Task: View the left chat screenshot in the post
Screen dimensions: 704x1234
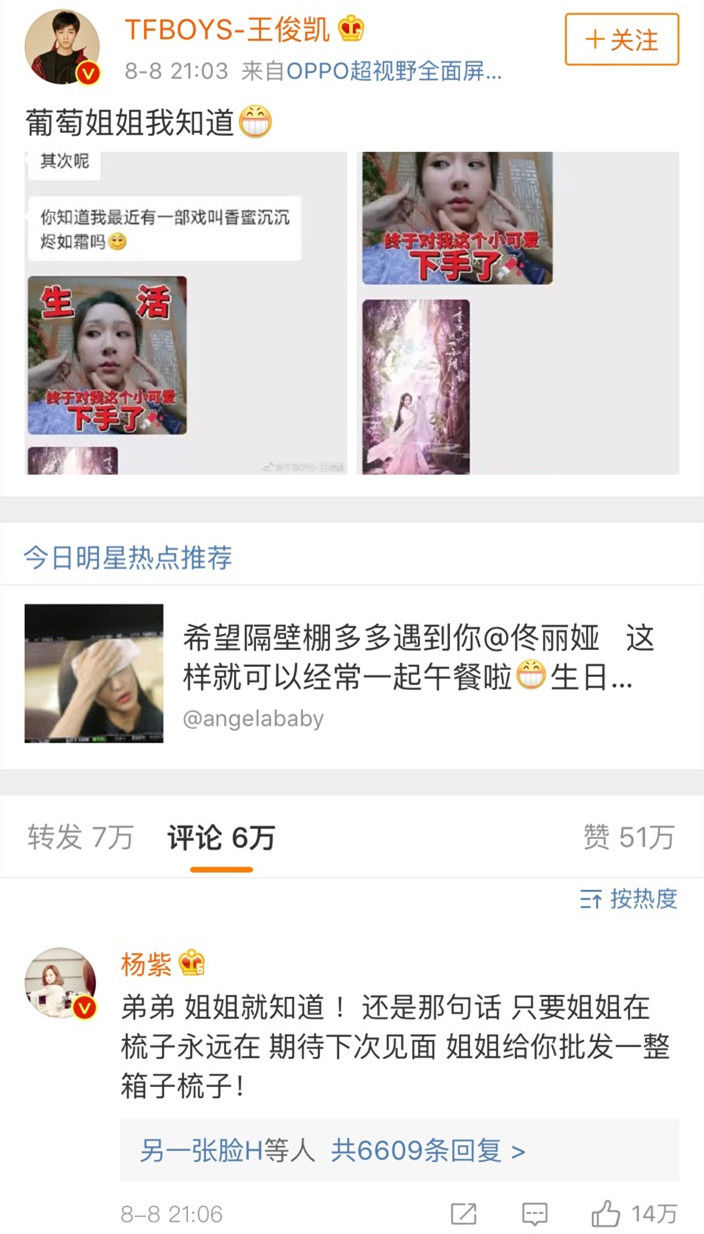Action: pos(186,313)
